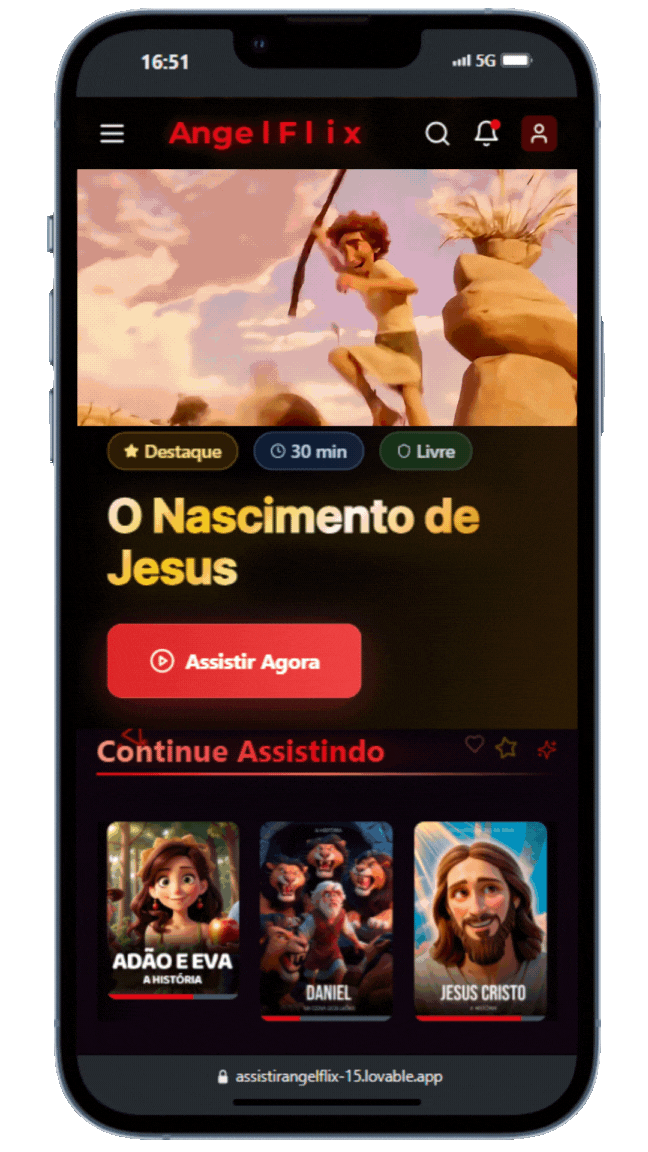648x1152 pixels.
Task: Continue watching Adão e Eva
Action: tap(173, 910)
